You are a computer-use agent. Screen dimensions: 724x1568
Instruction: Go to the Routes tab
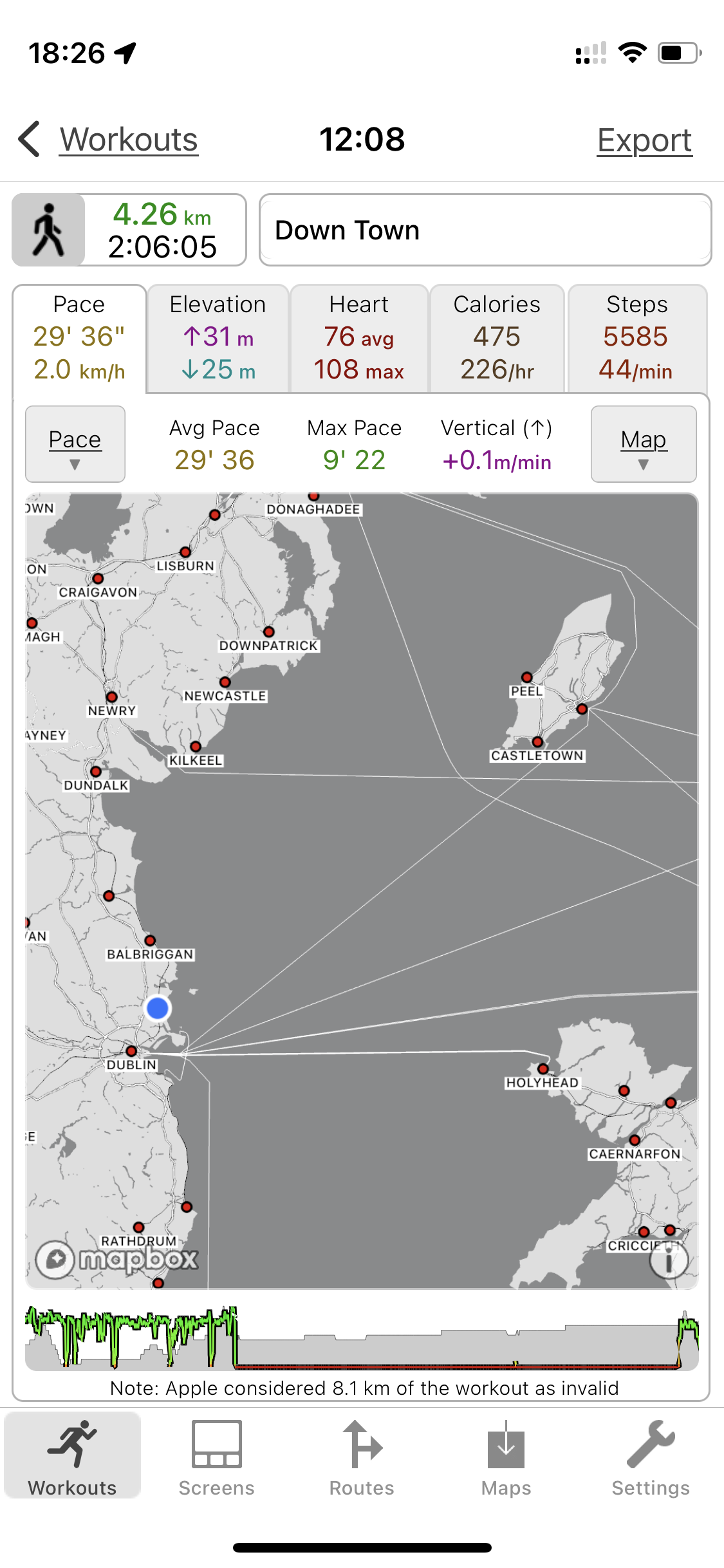click(362, 1457)
